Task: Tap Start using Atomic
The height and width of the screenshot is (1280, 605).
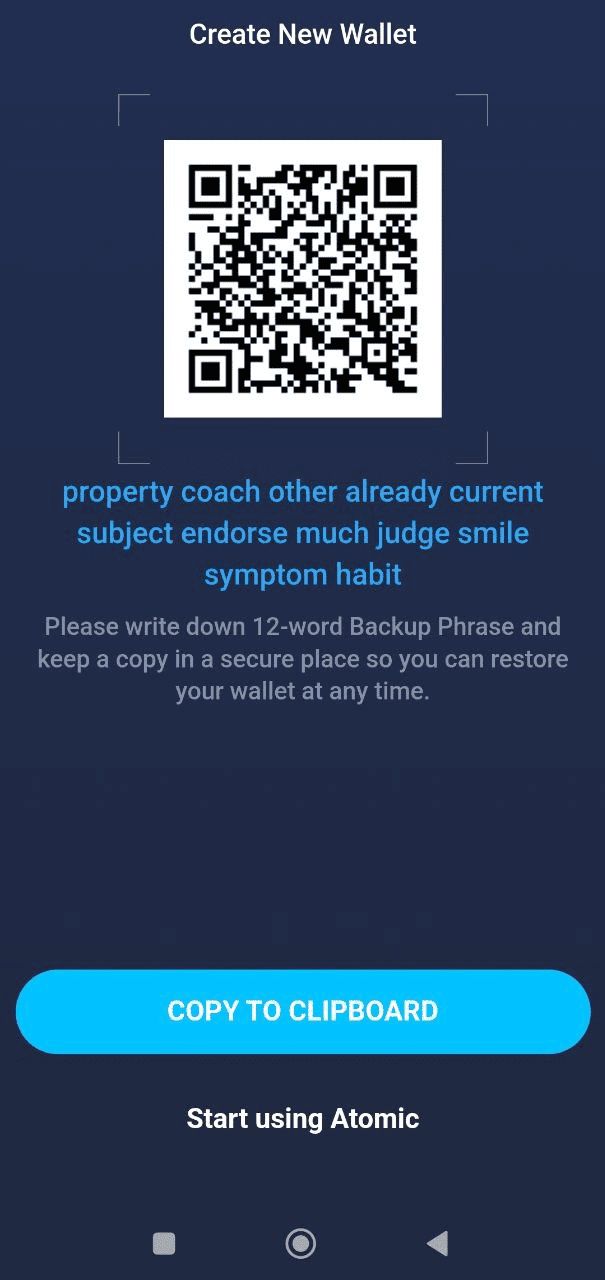Action: click(x=302, y=1118)
